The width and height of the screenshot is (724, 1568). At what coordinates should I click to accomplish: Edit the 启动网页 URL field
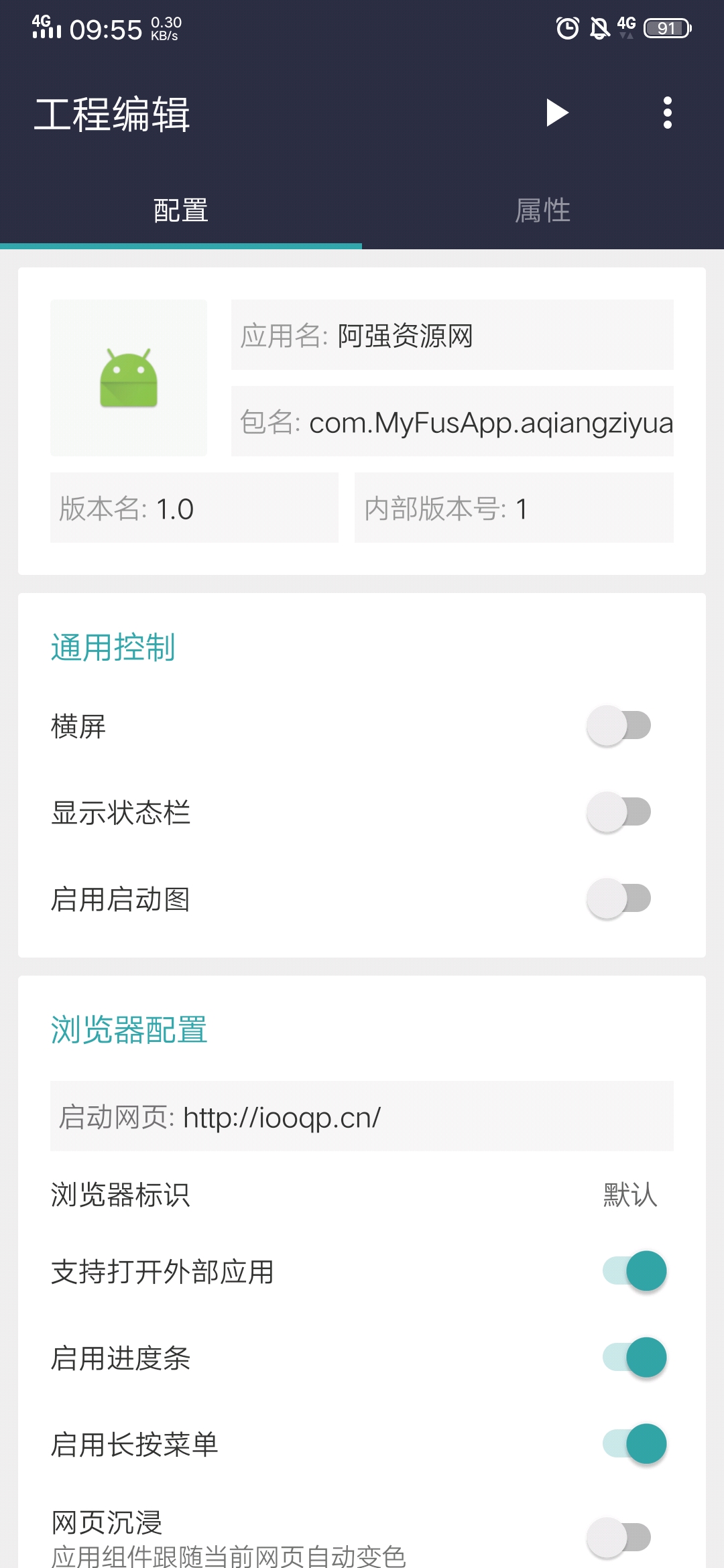coord(361,1116)
